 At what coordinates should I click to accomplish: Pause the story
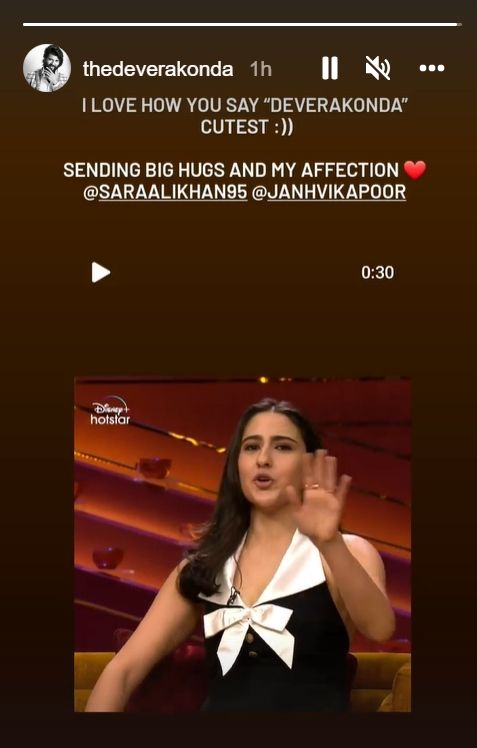(330, 68)
